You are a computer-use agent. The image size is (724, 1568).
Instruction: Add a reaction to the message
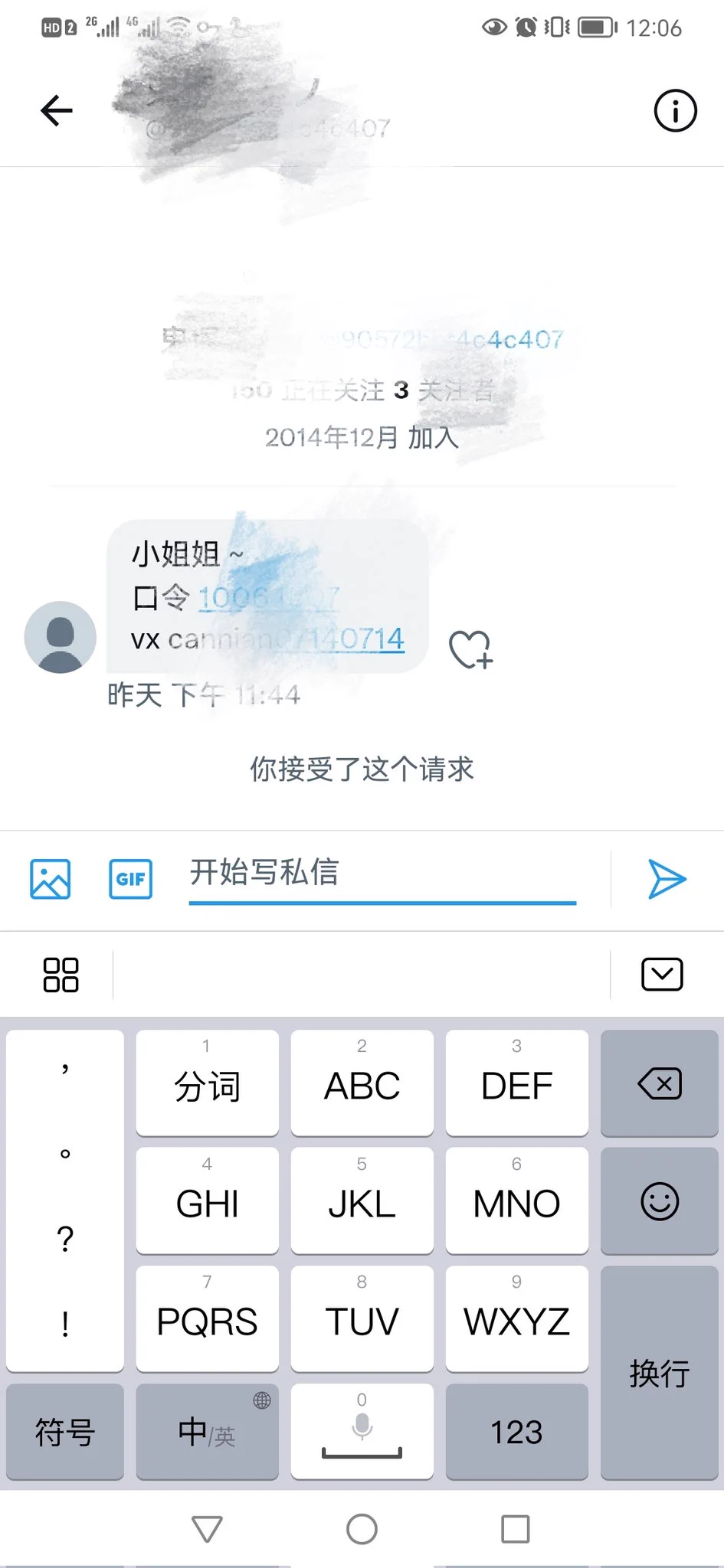[x=470, y=650]
